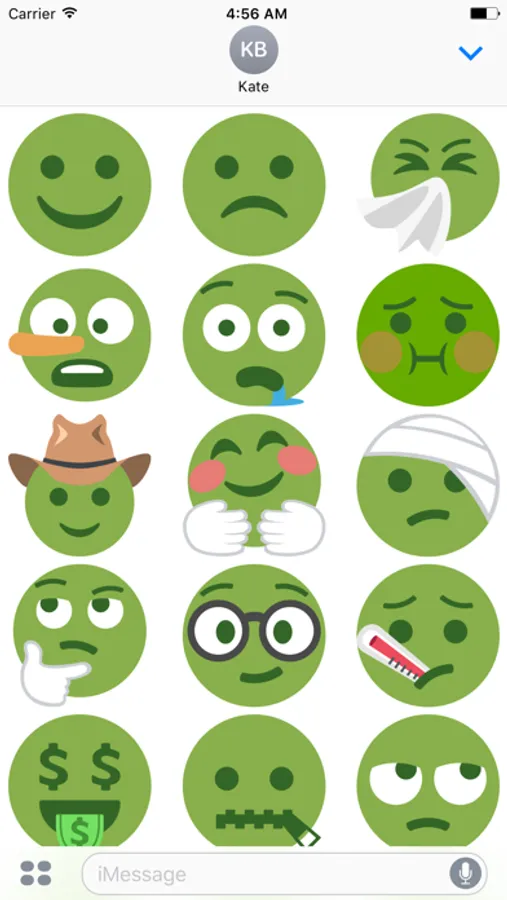
Task: Select the cowboy hat face sticker
Action: 80,485
